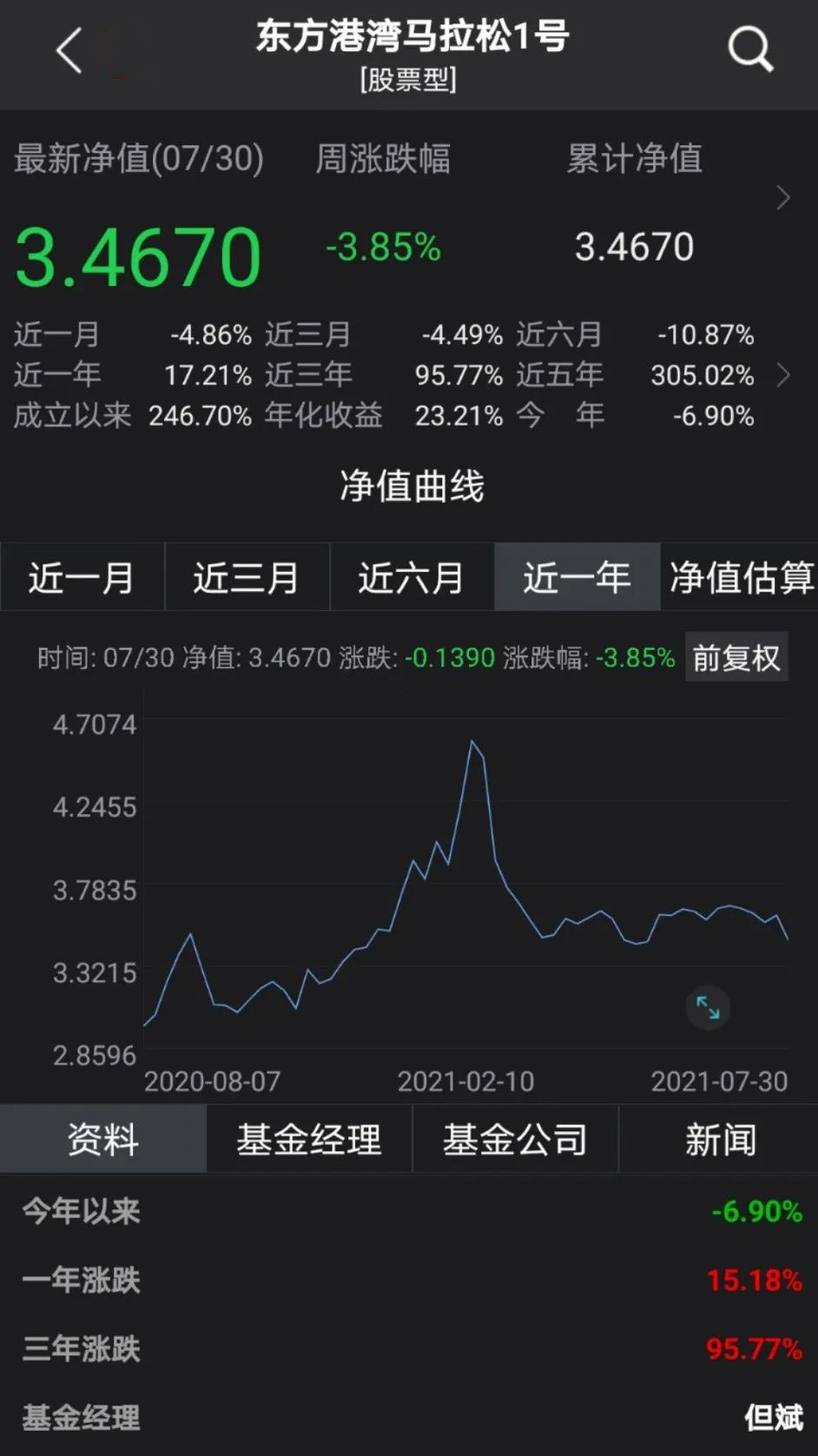This screenshot has height=1456, width=818.
Task: Expand net value details via top chevron
Action: (783, 199)
